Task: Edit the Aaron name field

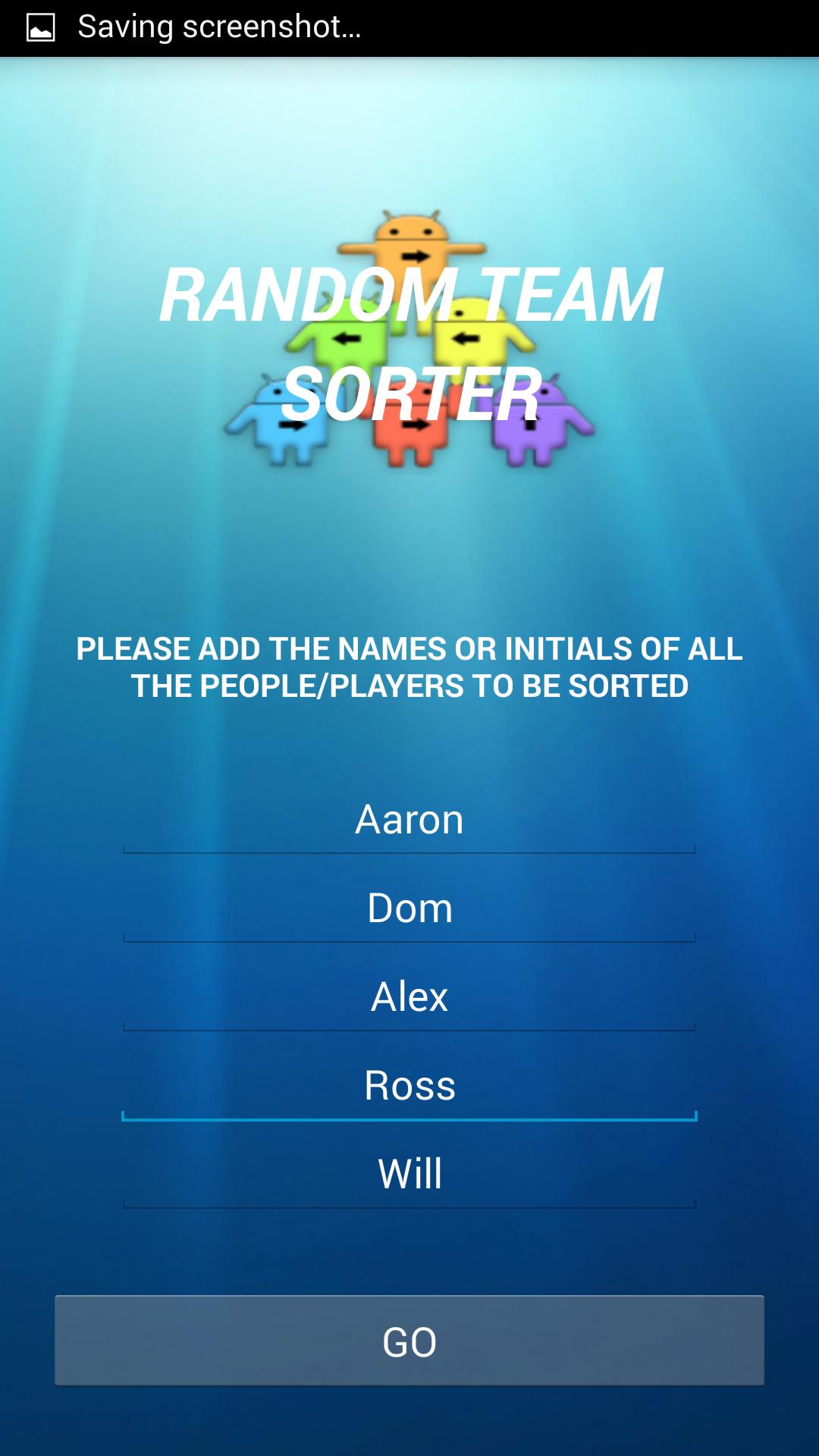Action: pos(409,821)
